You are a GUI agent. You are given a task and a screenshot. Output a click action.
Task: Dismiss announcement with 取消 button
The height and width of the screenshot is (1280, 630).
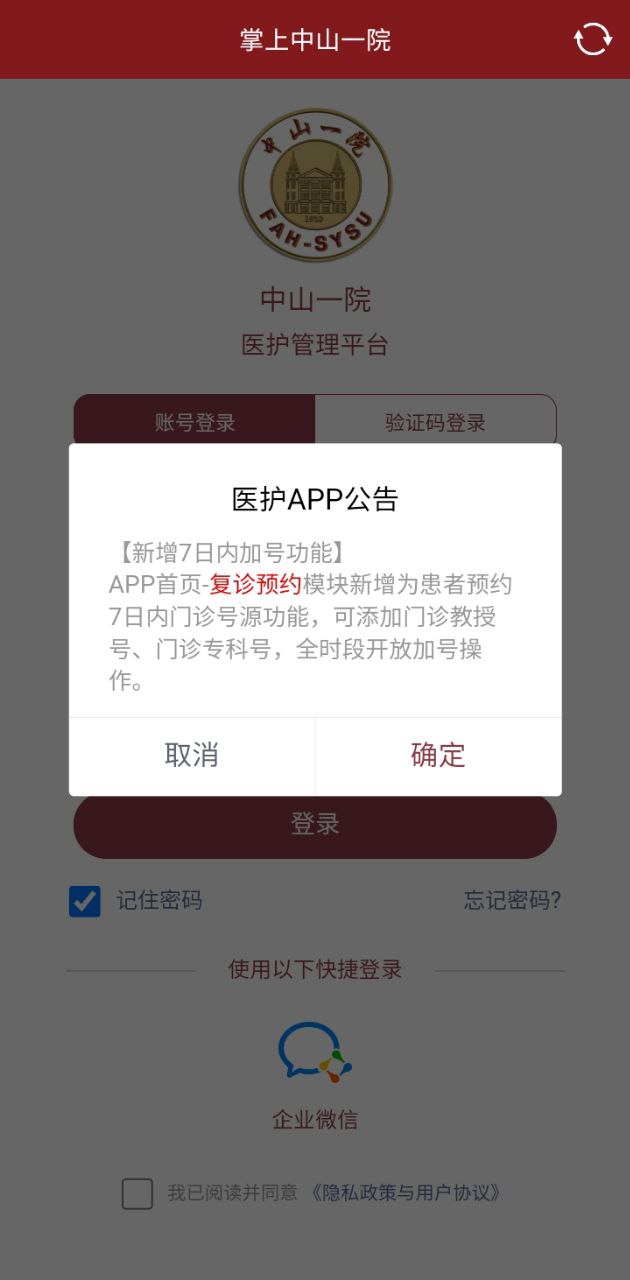point(192,755)
